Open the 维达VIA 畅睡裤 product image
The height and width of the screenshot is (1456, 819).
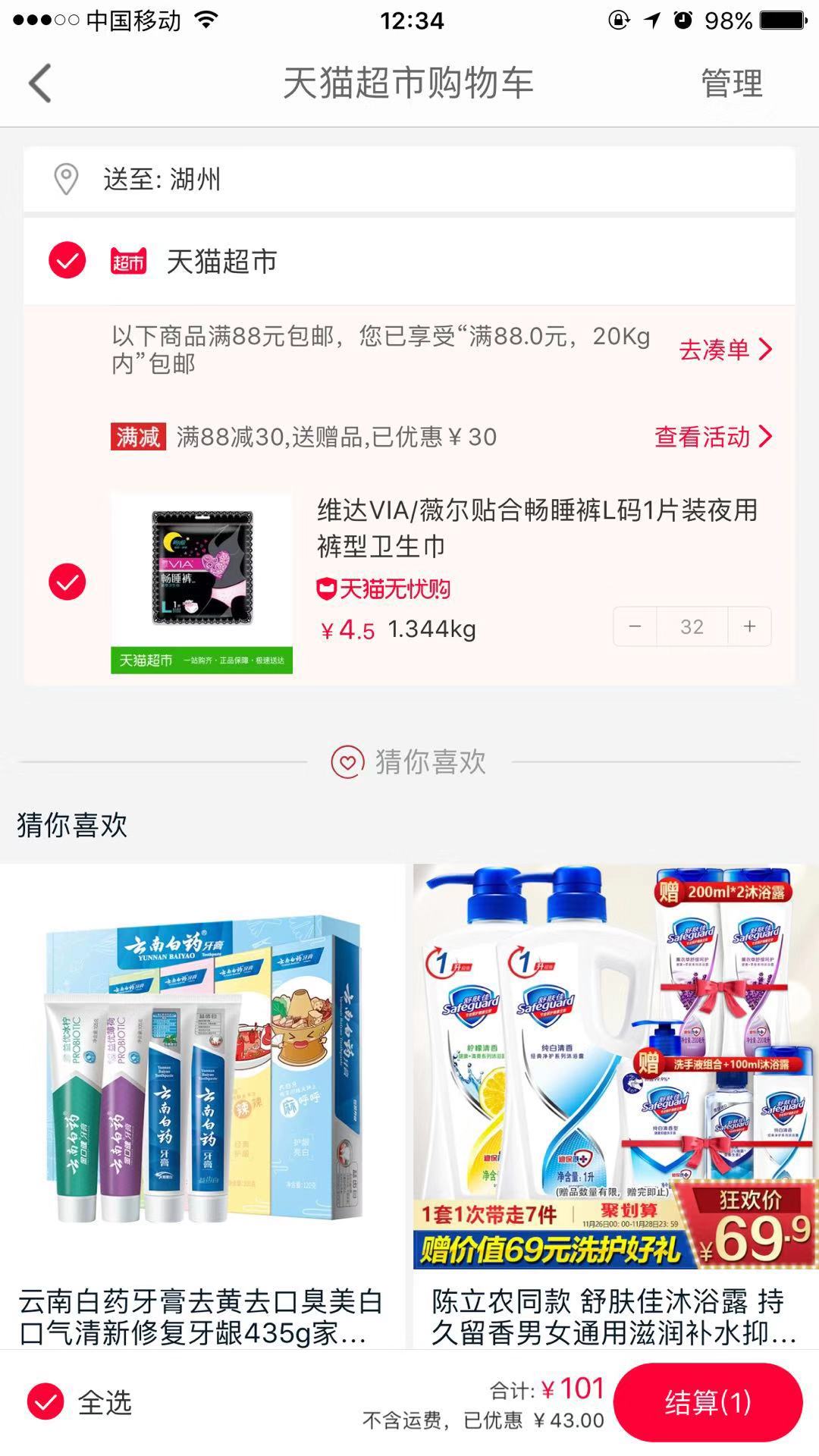202,583
